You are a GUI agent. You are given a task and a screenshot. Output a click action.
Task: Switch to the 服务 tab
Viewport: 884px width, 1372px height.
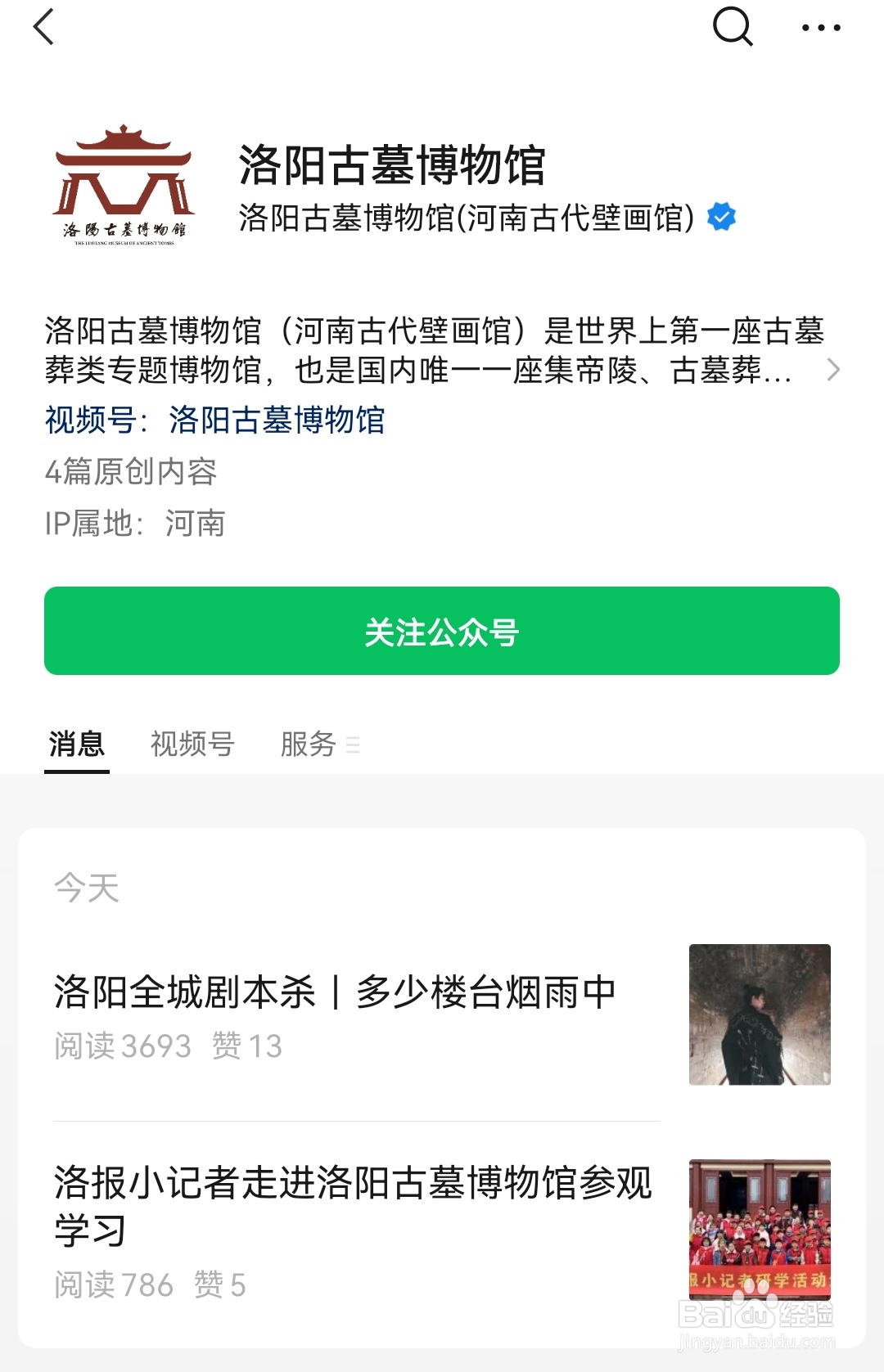[x=307, y=744]
